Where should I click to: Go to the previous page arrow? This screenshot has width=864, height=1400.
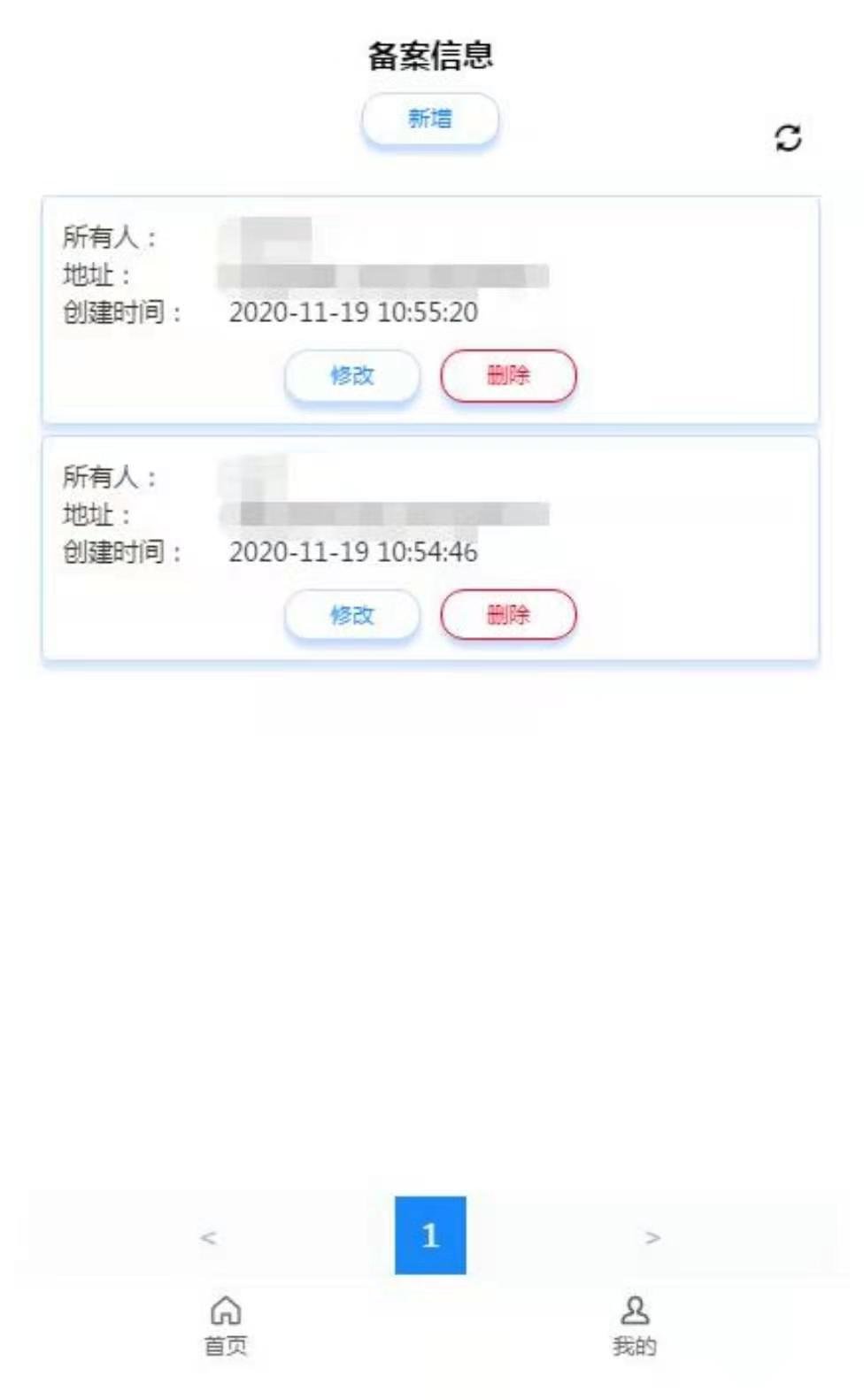tap(209, 1237)
